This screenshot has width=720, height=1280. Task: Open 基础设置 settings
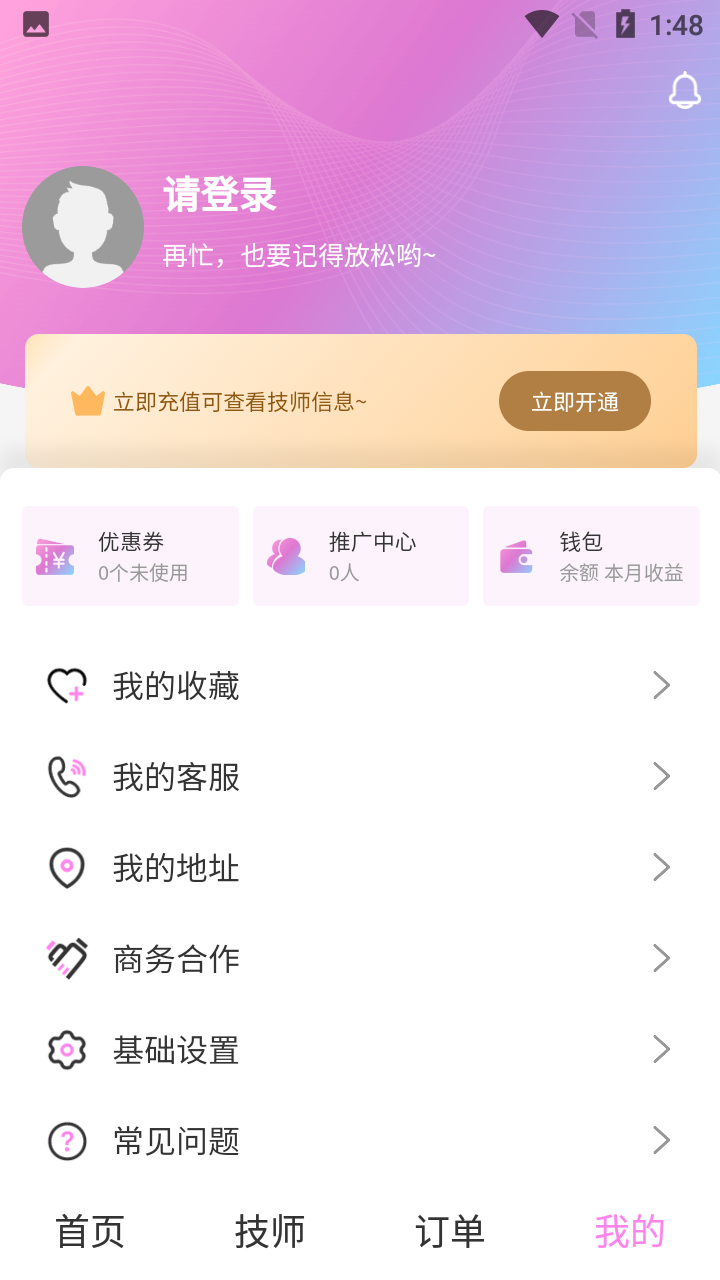tap(360, 1050)
